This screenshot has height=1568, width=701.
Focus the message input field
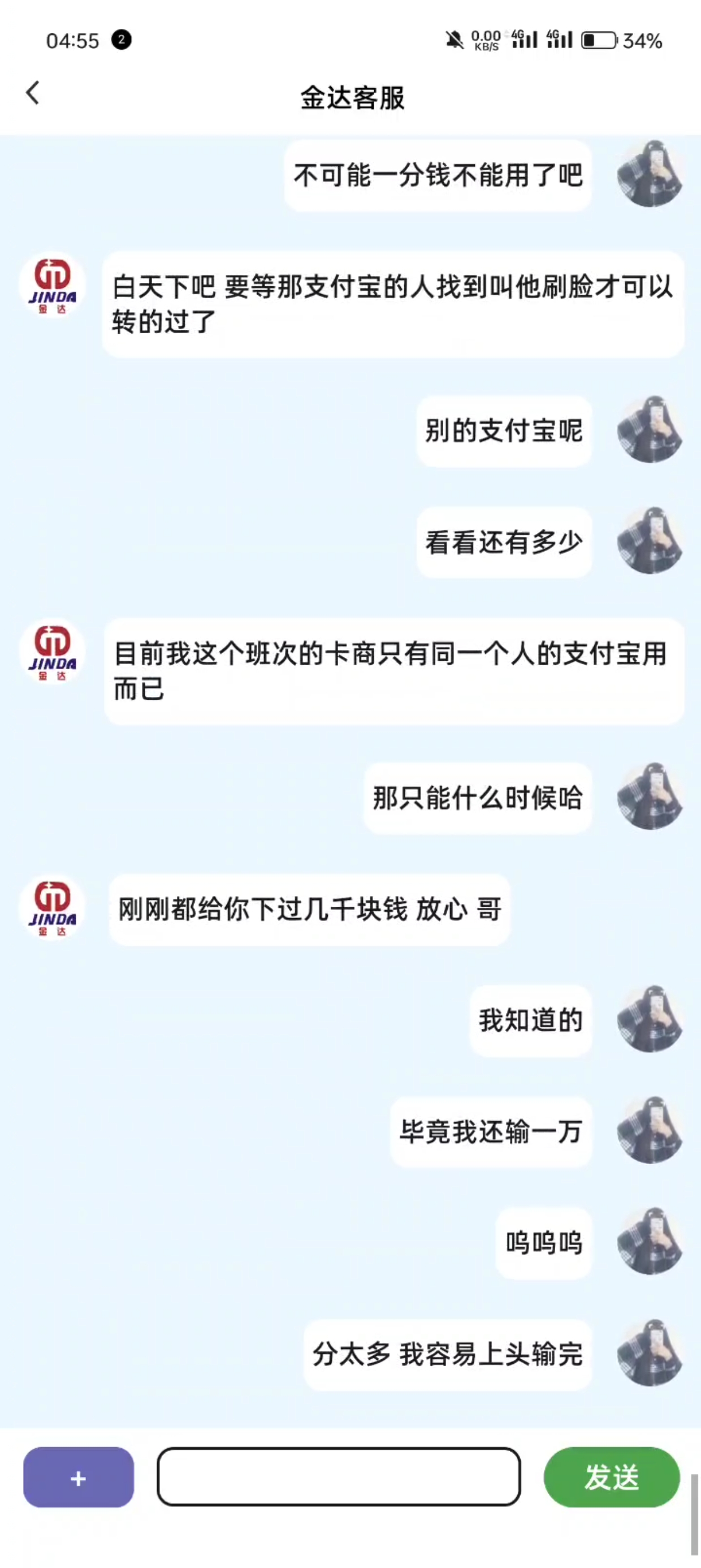tap(338, 1477)
